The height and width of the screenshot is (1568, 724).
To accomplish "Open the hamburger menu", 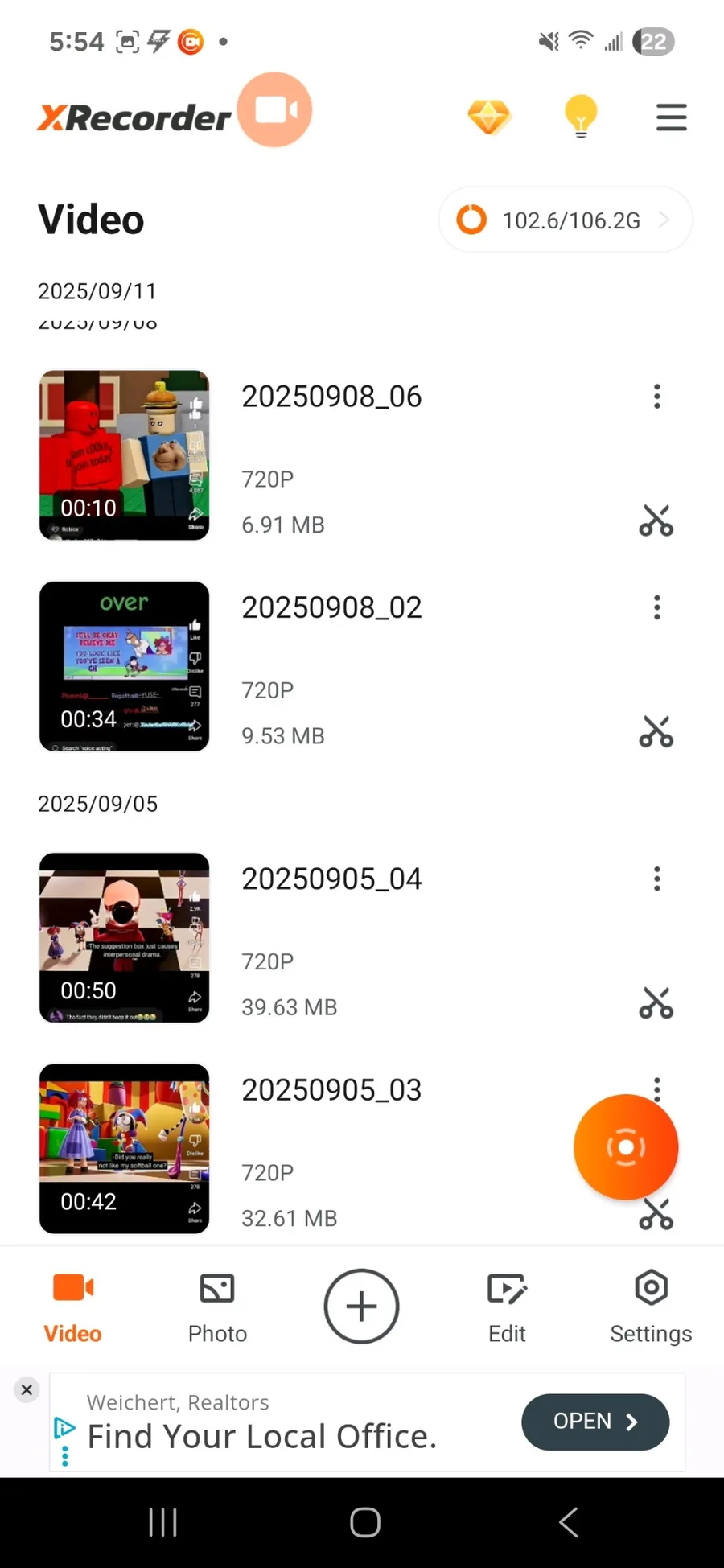I will coord(671,117).
